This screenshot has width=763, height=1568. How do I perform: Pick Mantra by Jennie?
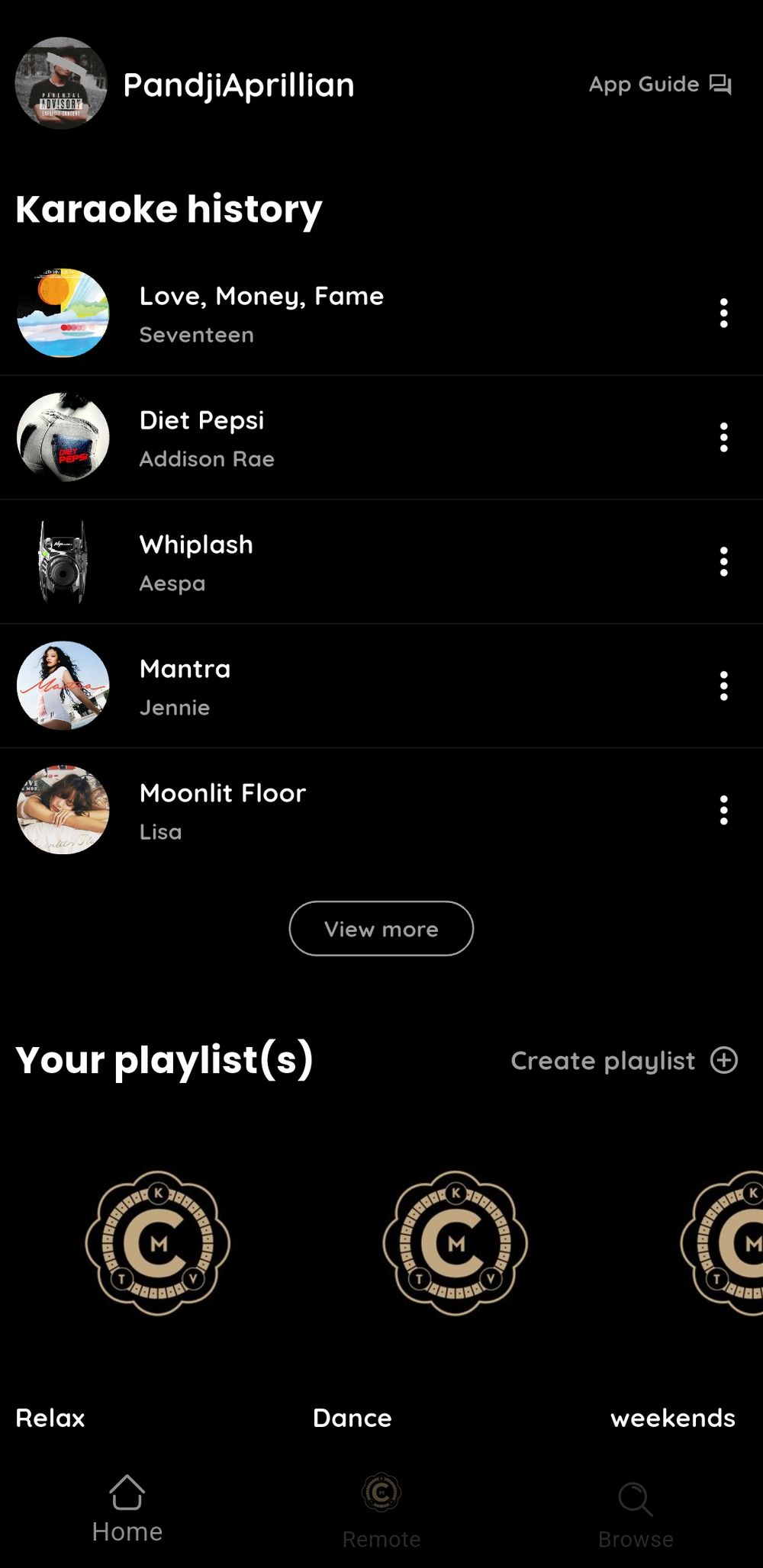(185, 686)
